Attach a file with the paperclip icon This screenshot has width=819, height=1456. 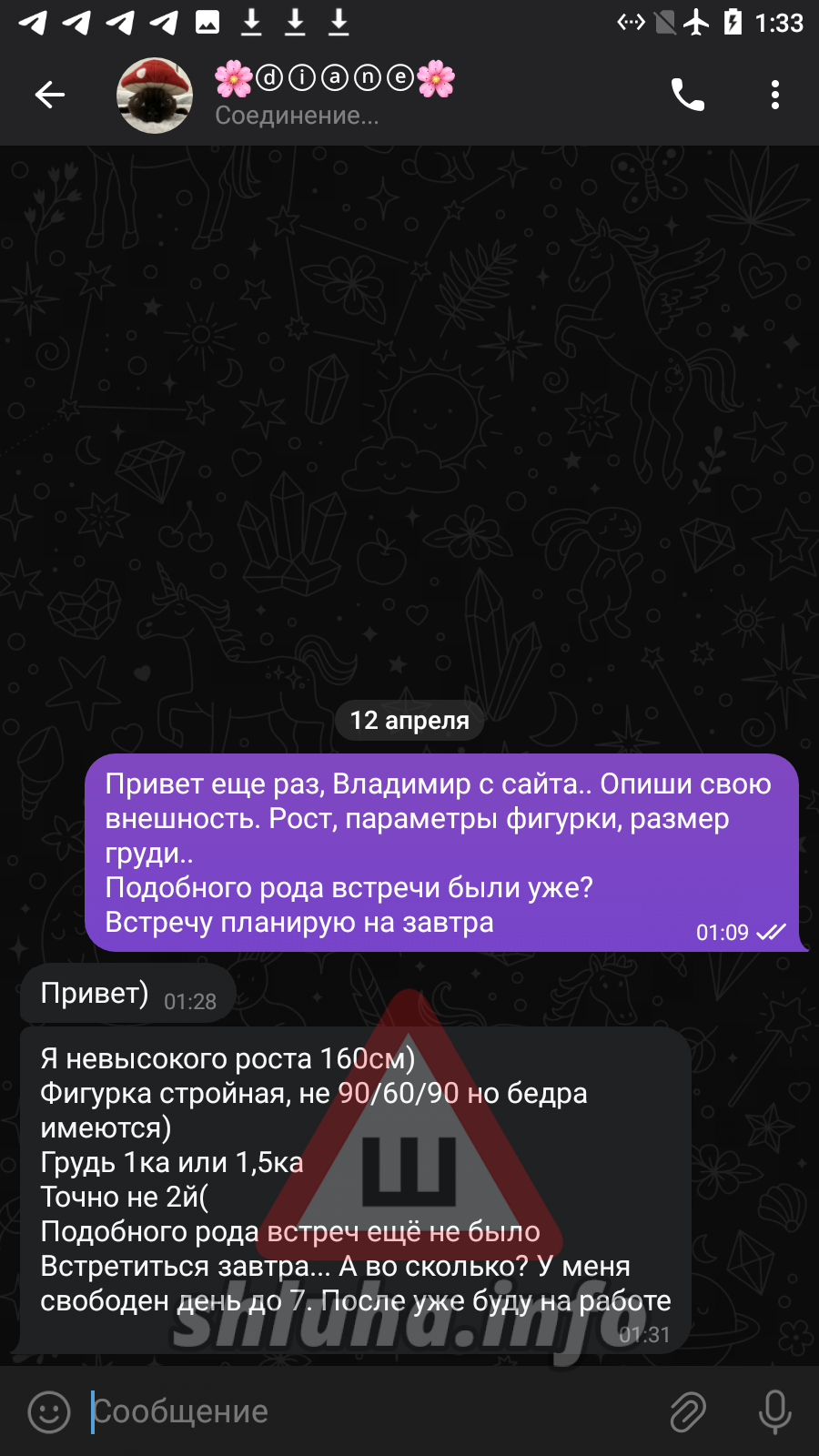(x=688, y=1411)
